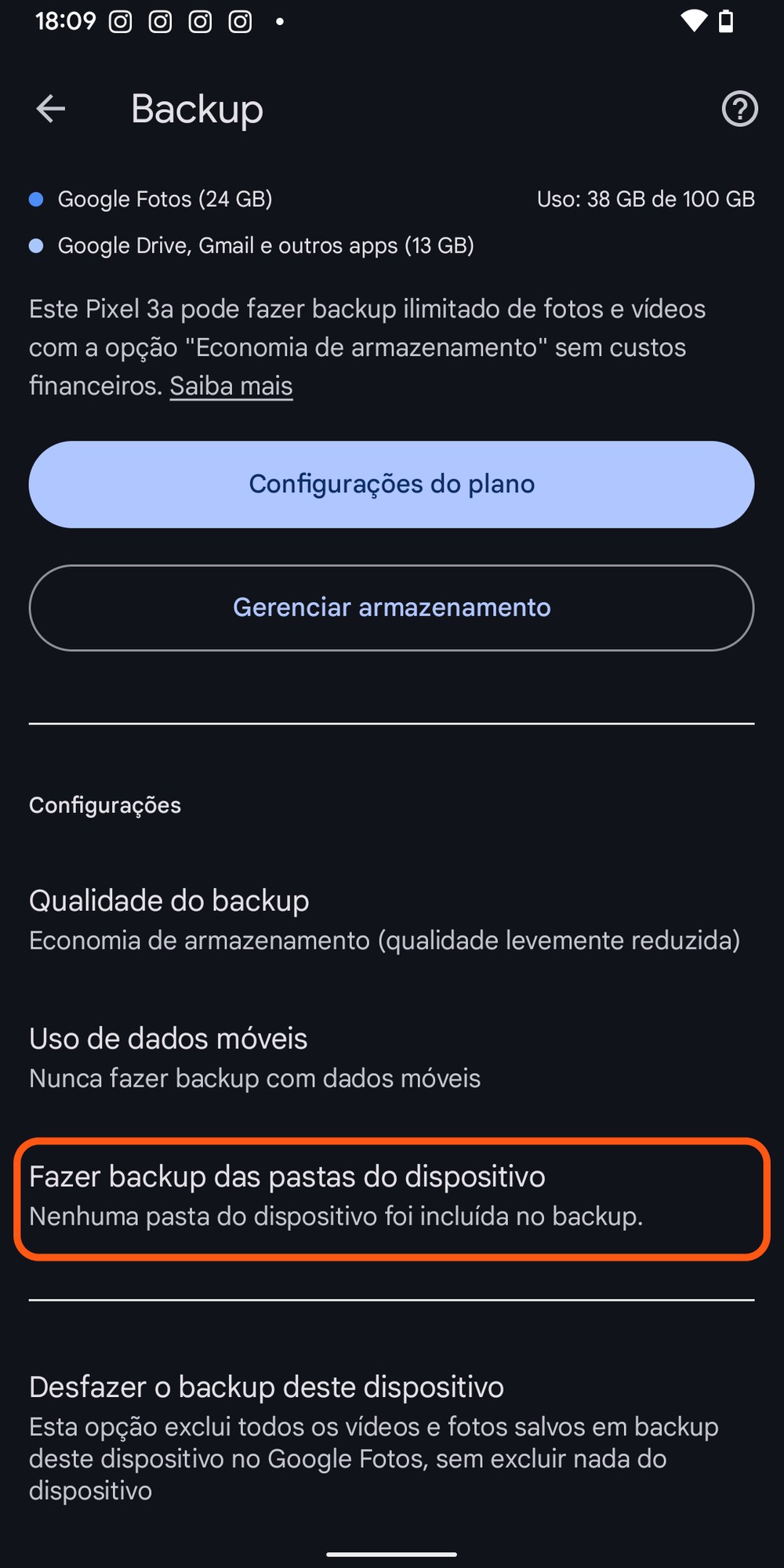Viewport: 784px width, 1568px height.
Task: Follow the "Saiba mais" link
Action: click(x=231, y=387)
